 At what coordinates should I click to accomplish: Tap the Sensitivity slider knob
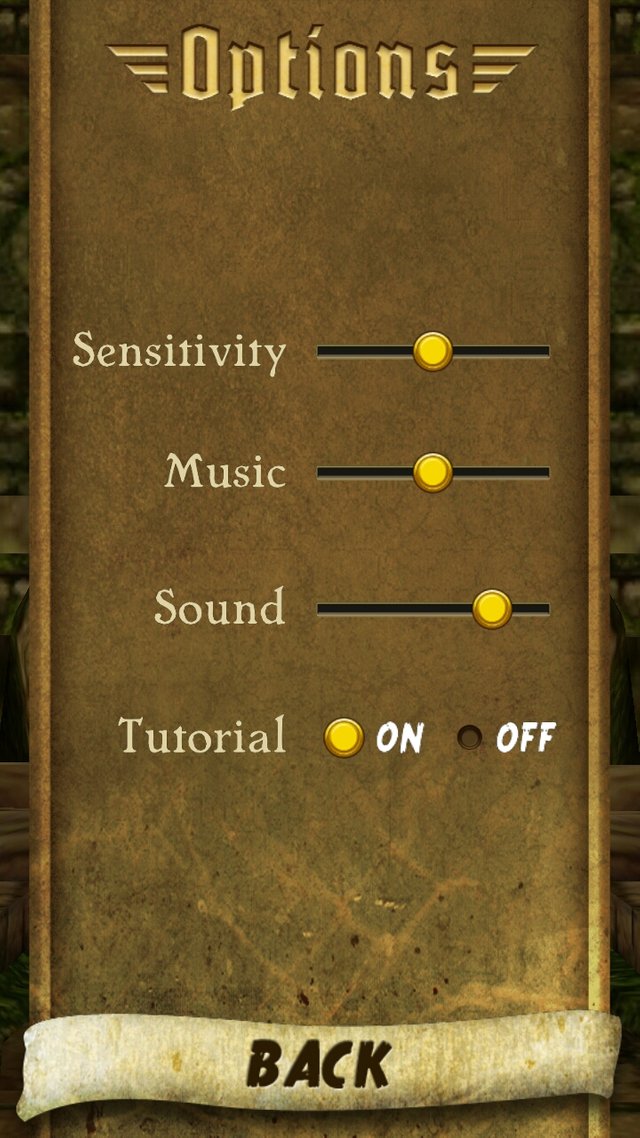(x=433, y=351)
